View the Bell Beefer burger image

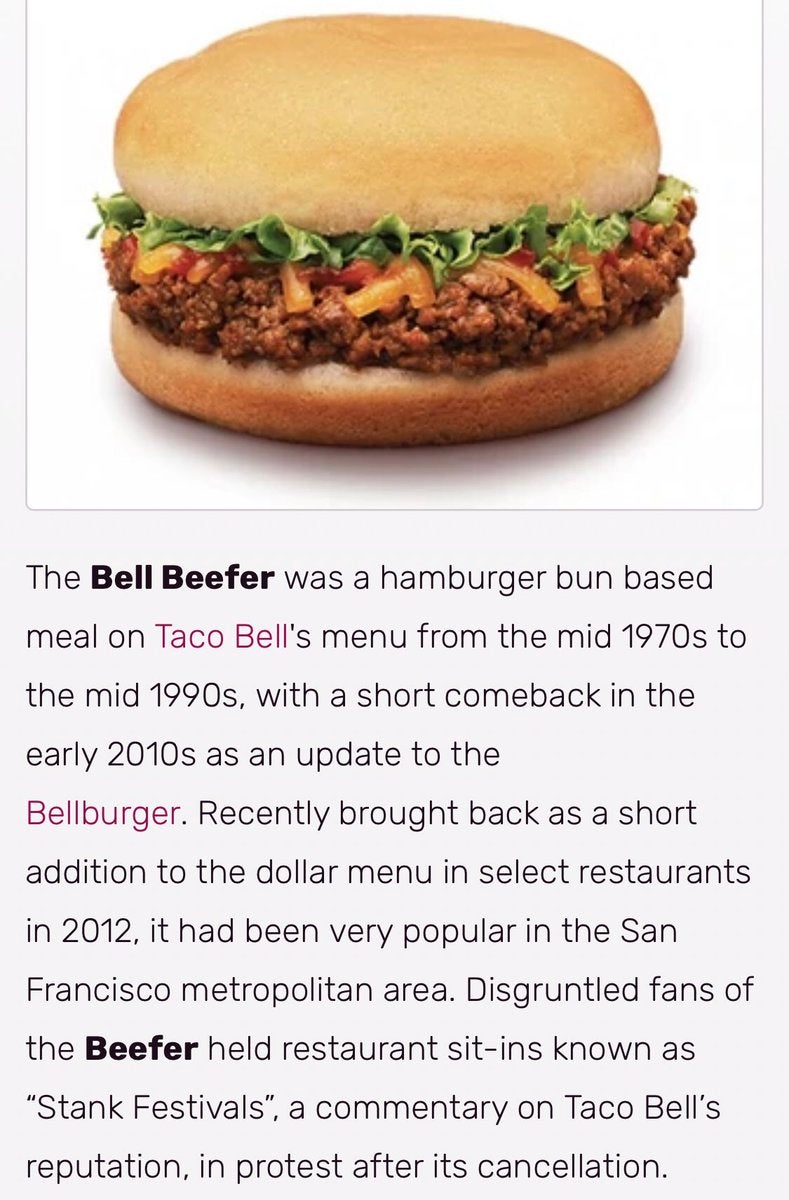click(x=394, y=250)
